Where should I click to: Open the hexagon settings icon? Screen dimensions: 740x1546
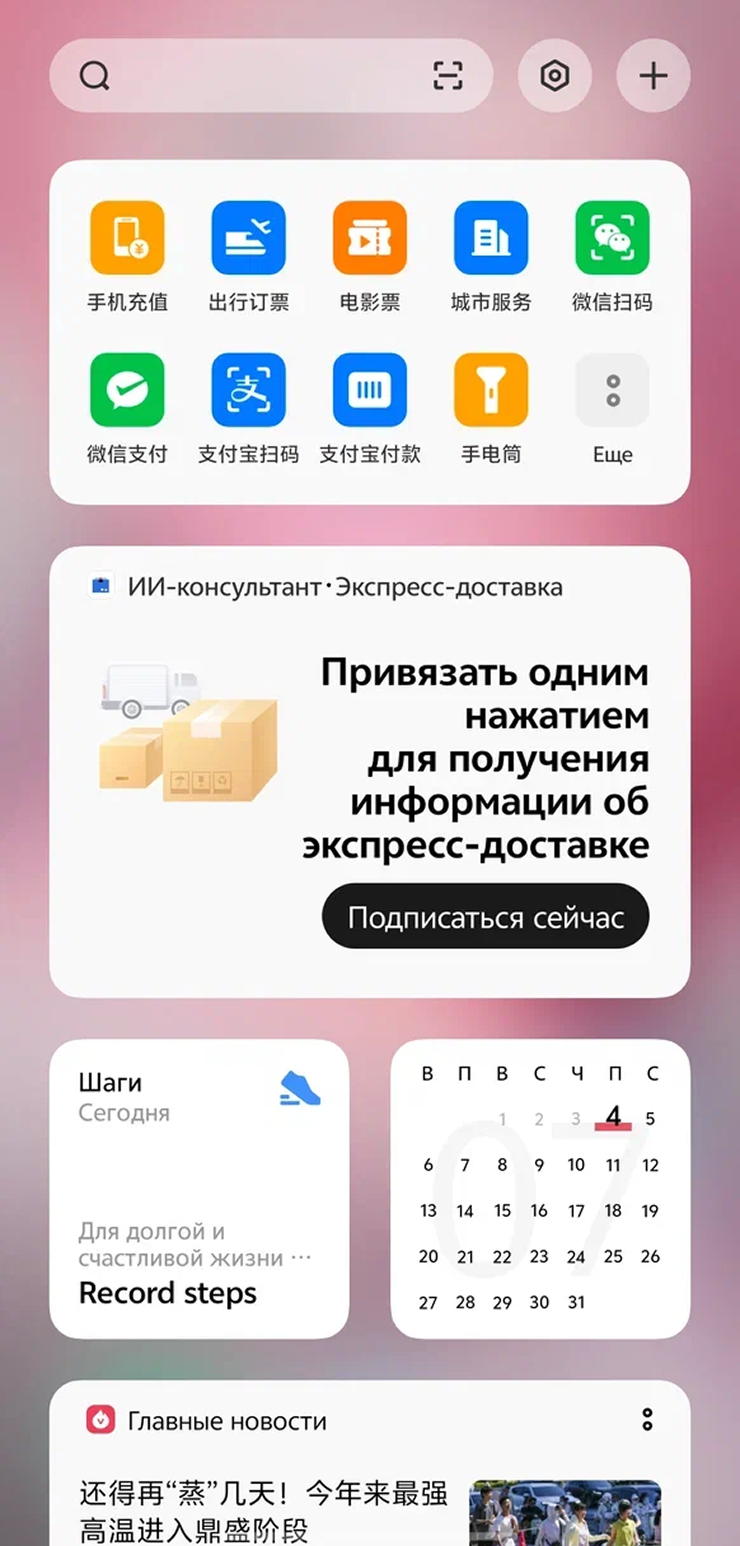pos(554,76)
